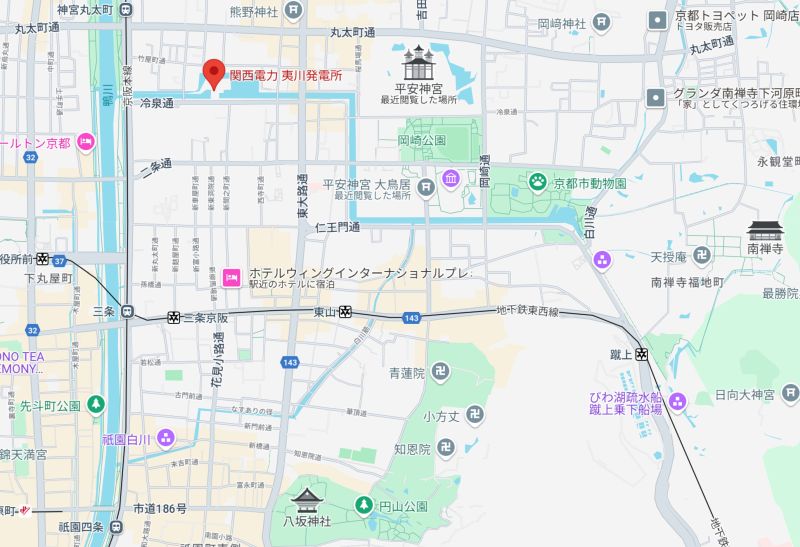Open the 八坂神社 shrine marker
The width and height of the screenshot is (800, 547).
305,499
